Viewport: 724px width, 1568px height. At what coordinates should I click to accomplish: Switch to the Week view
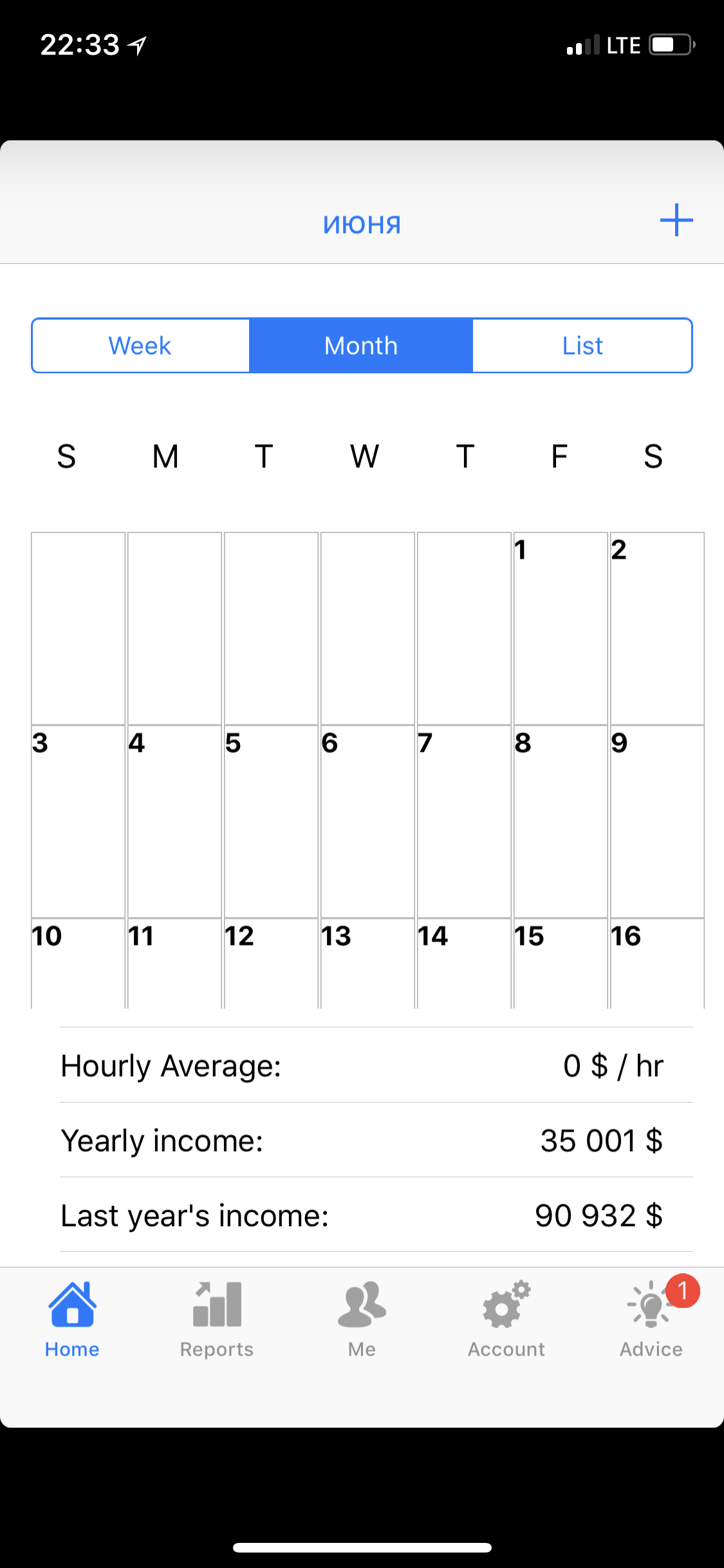pyautogui.click(x=140, y=346)
